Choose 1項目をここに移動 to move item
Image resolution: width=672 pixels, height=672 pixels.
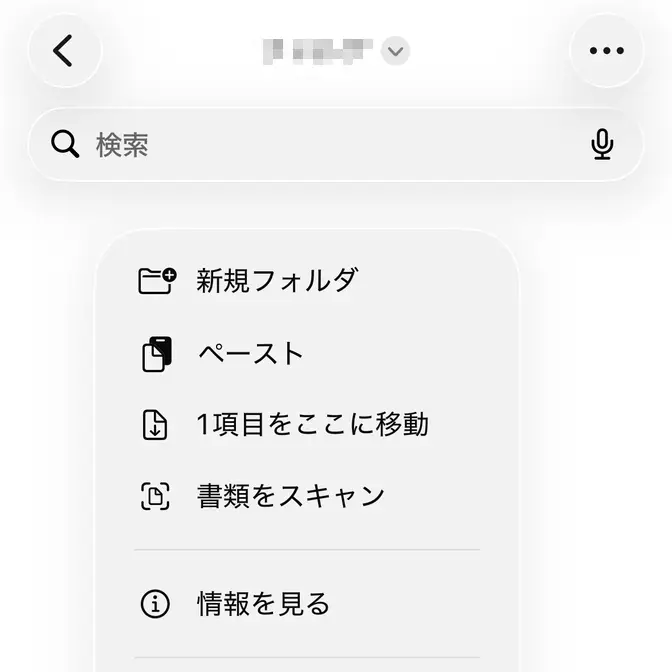312,425
